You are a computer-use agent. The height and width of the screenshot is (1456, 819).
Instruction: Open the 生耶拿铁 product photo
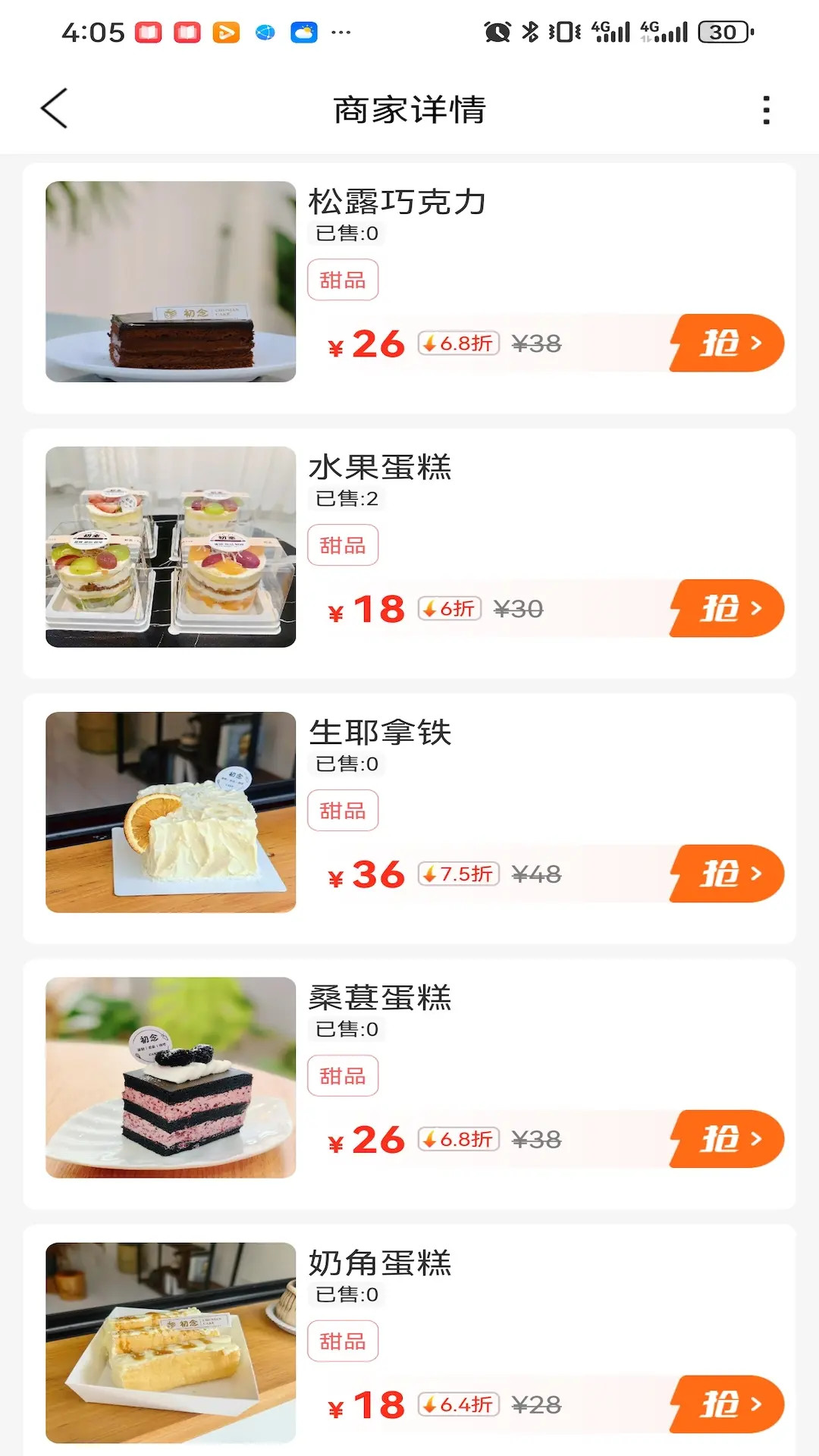(171, 812)
